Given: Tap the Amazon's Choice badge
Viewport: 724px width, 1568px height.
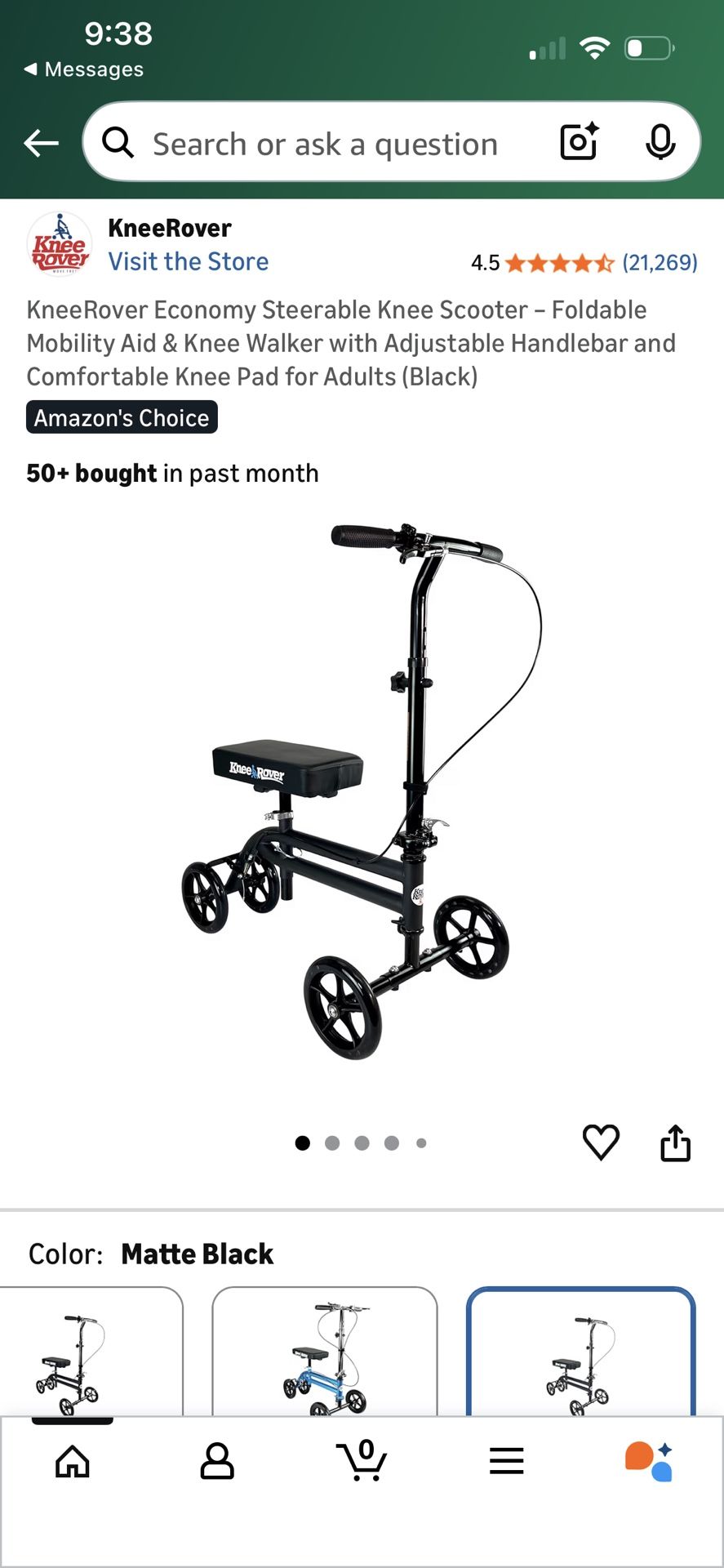Looking at the screenshot, I should [x=121, y=417].
